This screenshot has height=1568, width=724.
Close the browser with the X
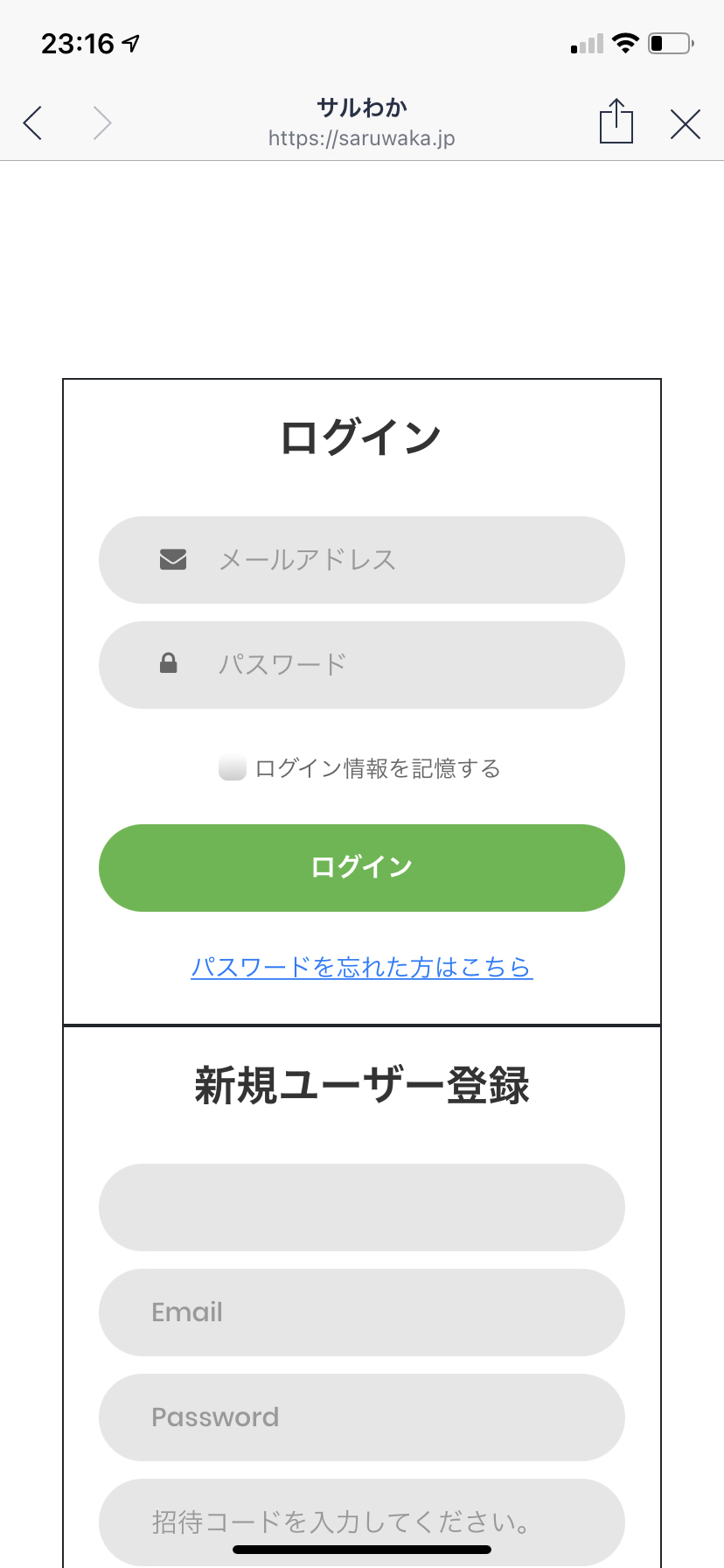pos(686,124)
